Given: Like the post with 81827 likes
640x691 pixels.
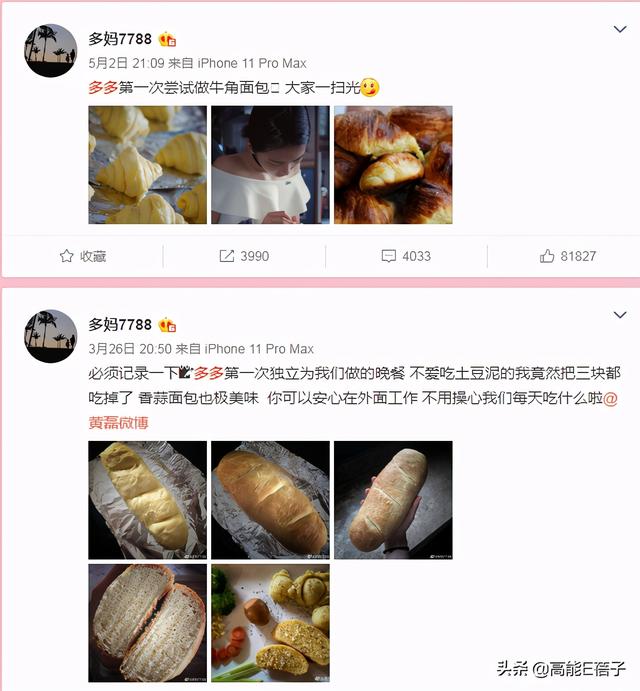Looking at the screenshot, I should pyautogui.click(x=567, y=256).
